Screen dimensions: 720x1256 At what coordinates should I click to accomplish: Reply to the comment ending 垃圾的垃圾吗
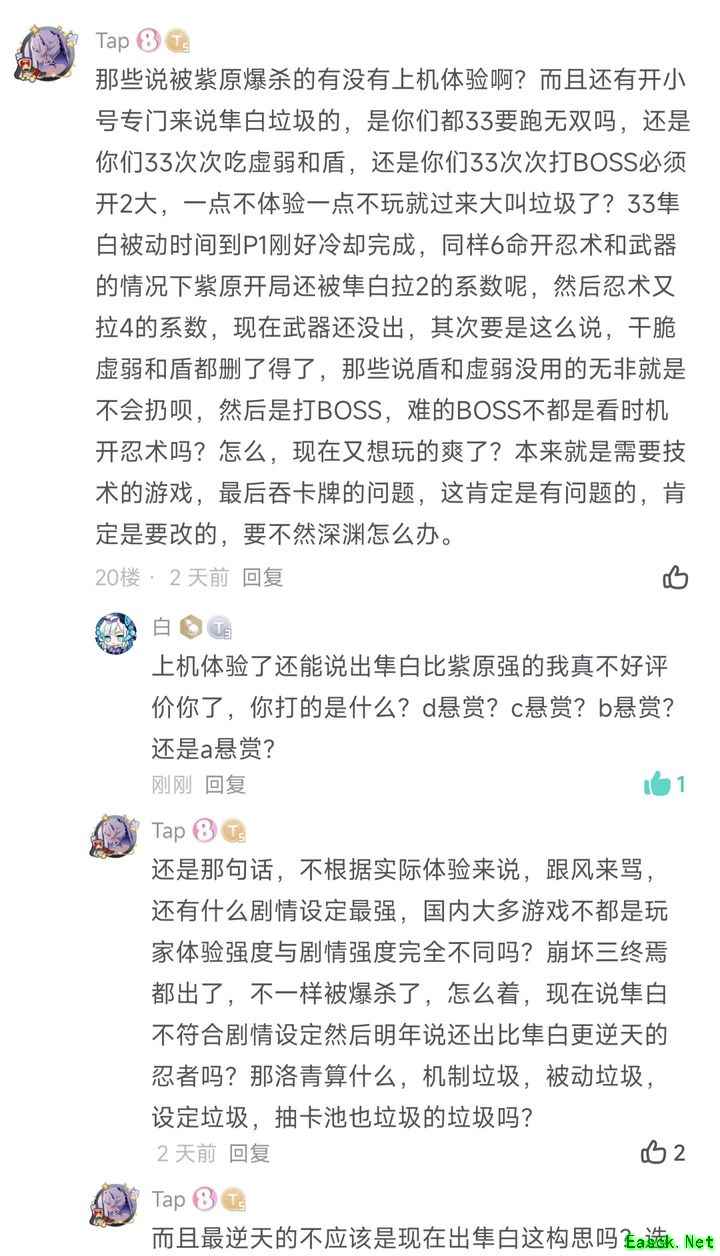coord(249,1153)
